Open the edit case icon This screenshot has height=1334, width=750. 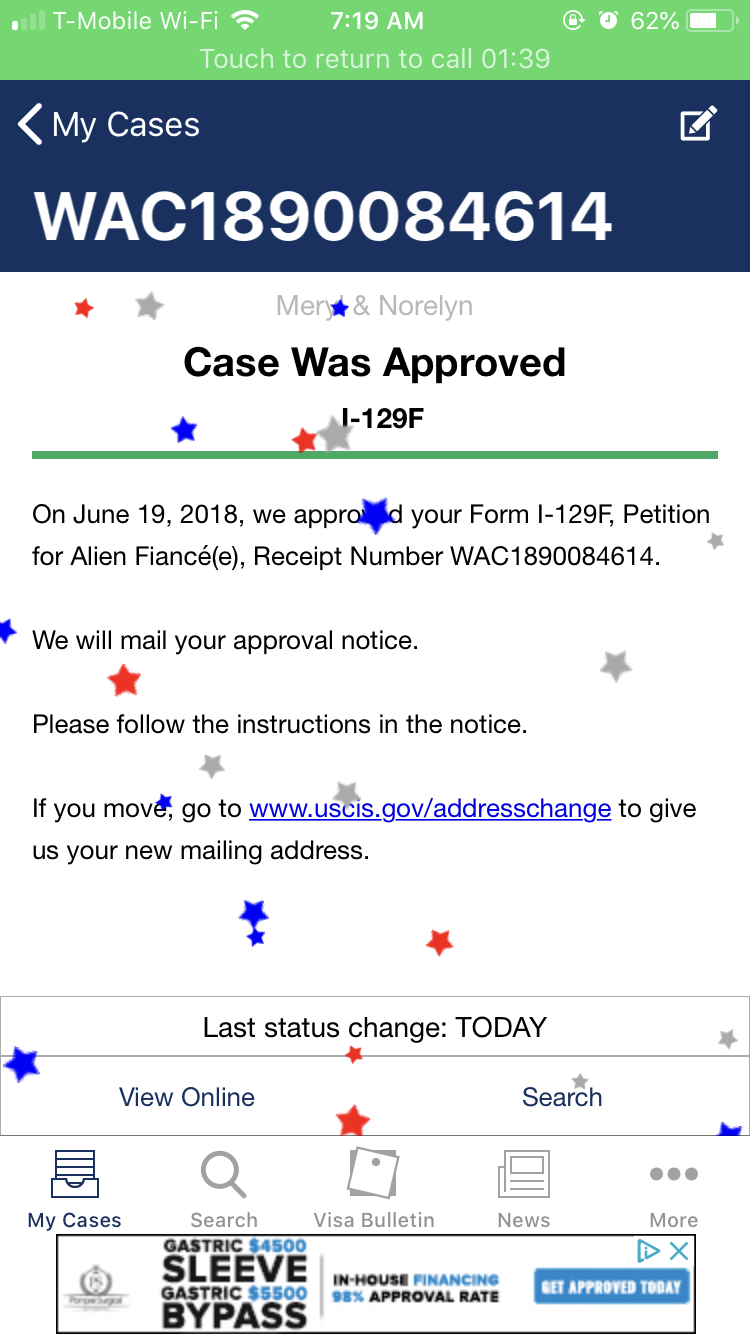[698, 124]
